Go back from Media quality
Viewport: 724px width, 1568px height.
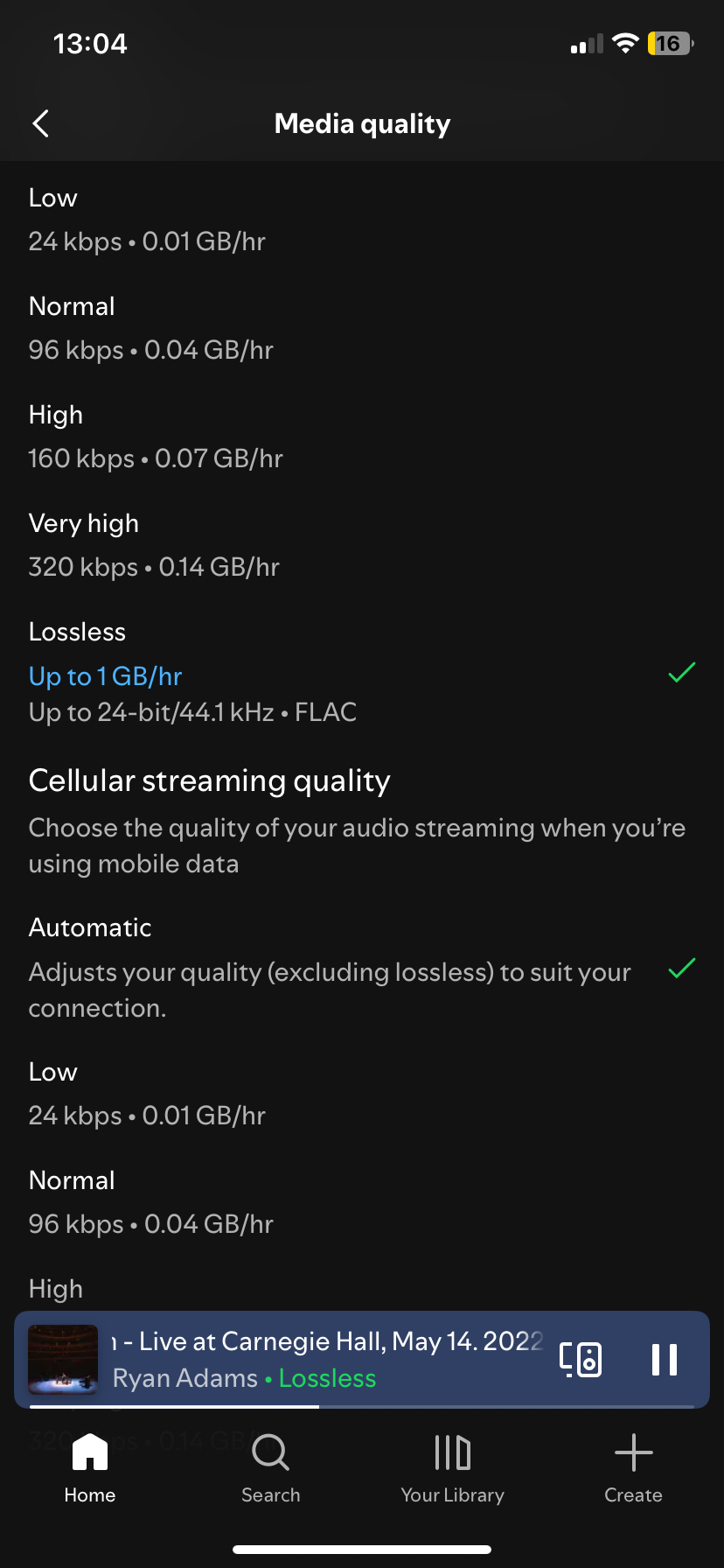(41, 123)
